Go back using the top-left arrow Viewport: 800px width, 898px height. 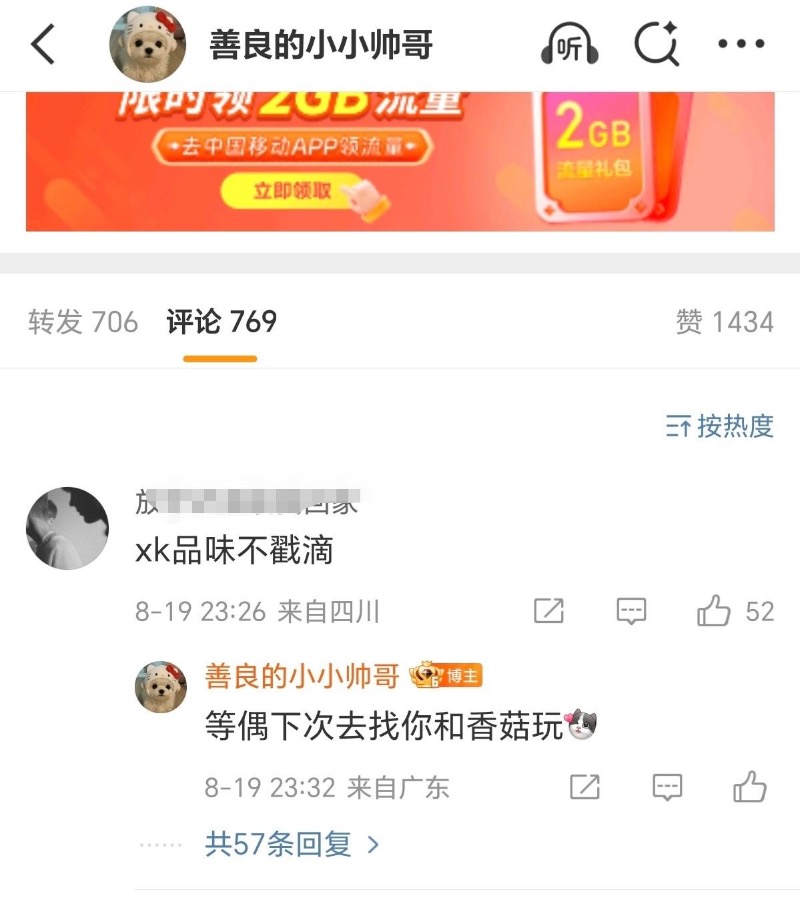click(x=43, y=45)
